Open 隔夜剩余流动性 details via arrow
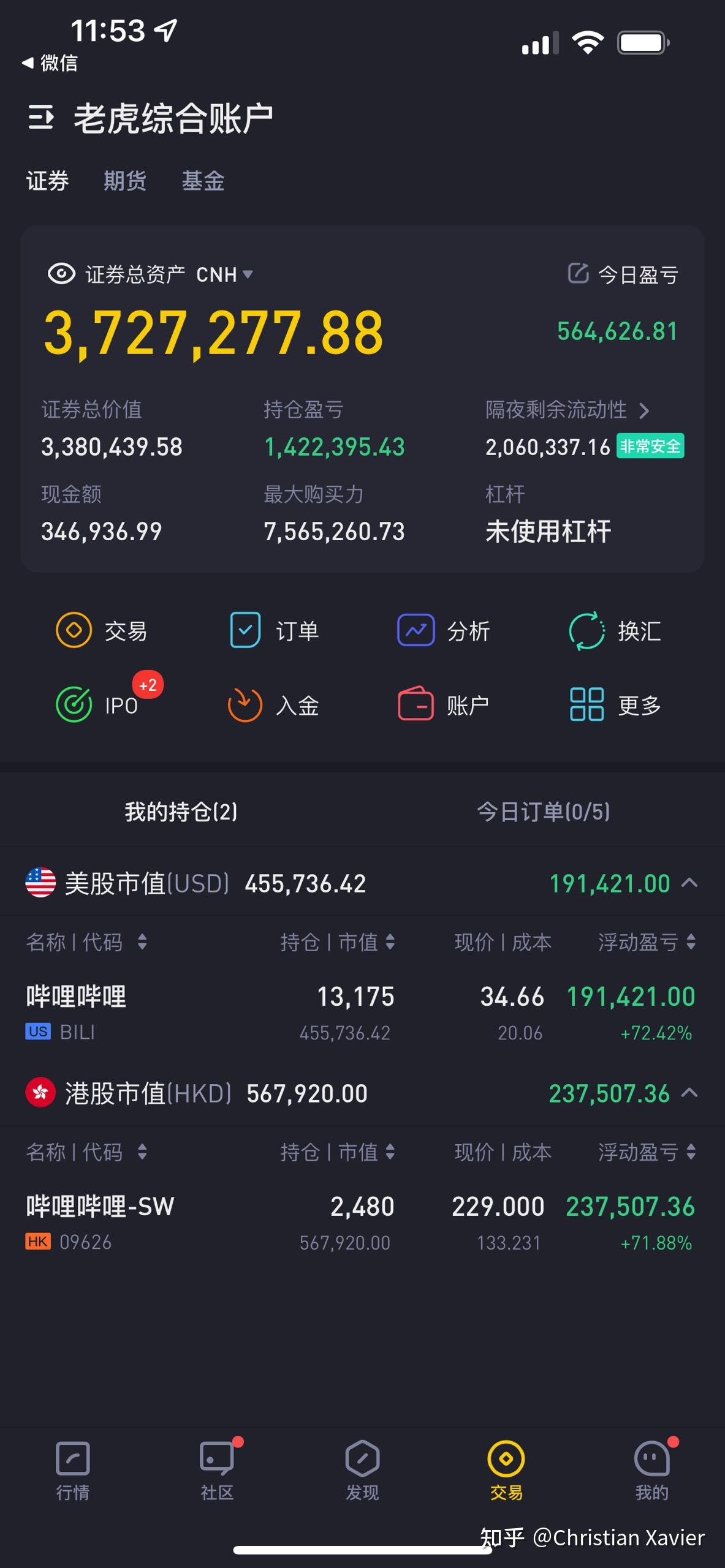 [645, 411]
